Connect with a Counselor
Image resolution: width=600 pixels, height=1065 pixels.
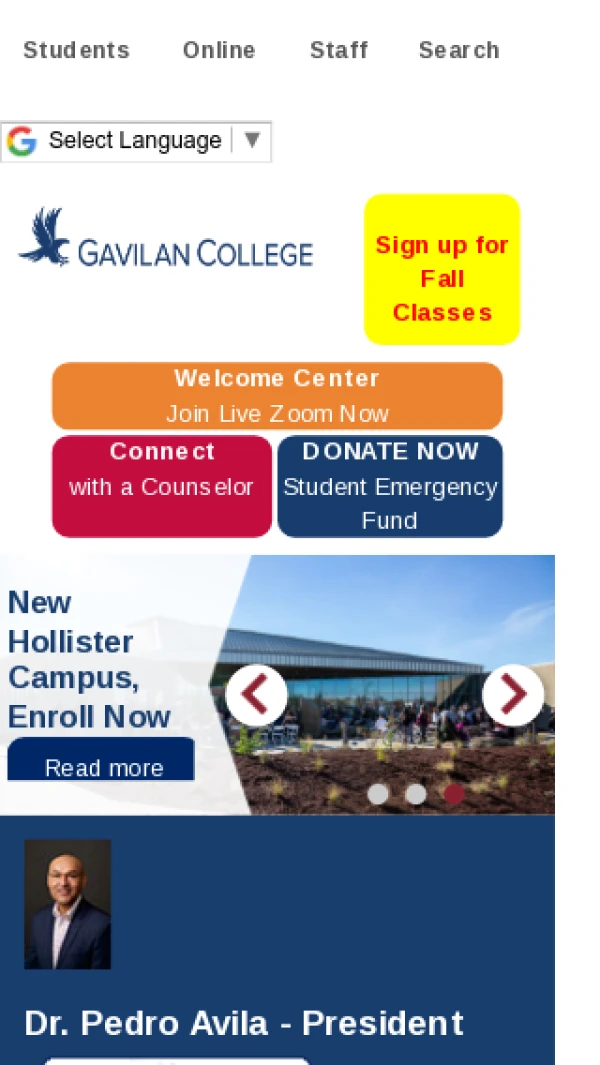click(x=162, y=486)
